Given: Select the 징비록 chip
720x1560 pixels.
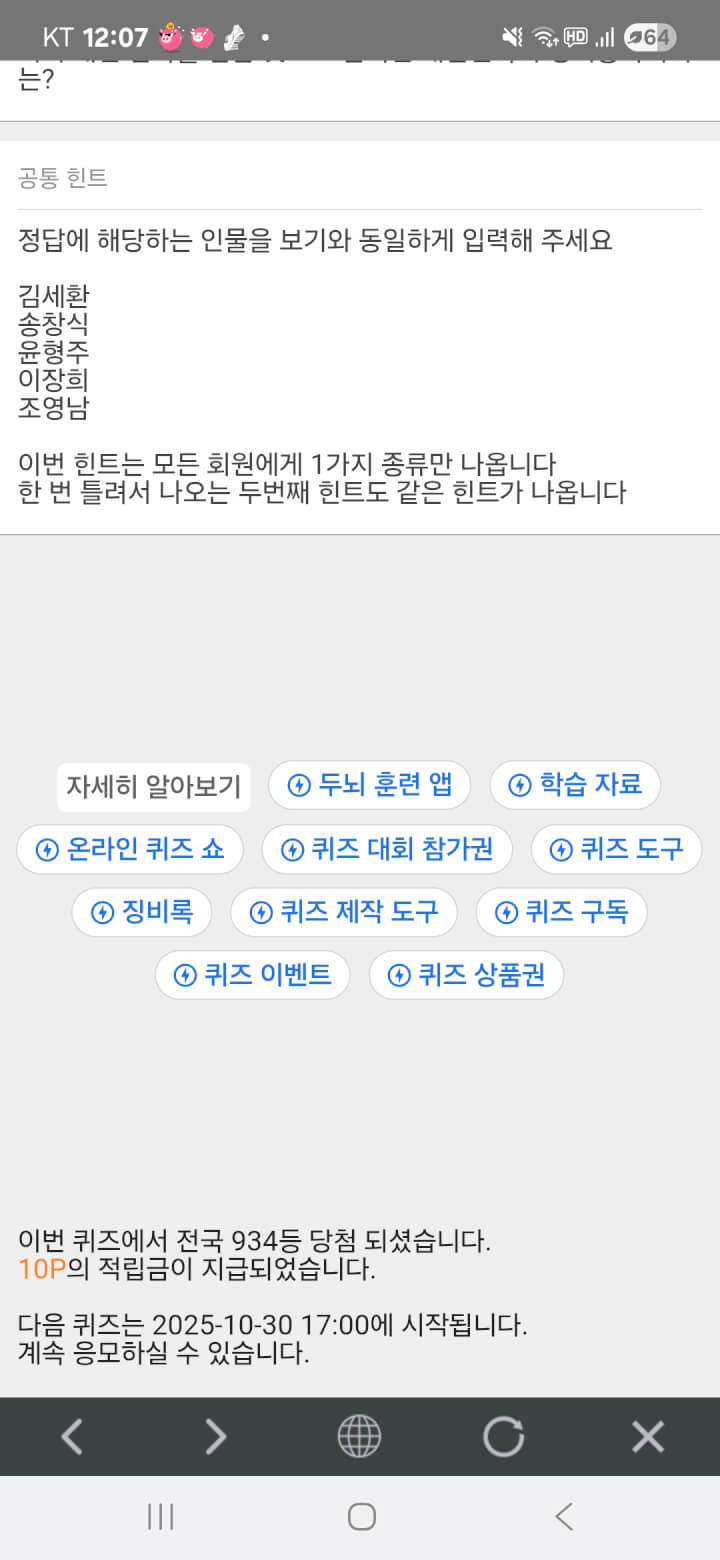Looking at the screenshot, I should pos(142,912).
